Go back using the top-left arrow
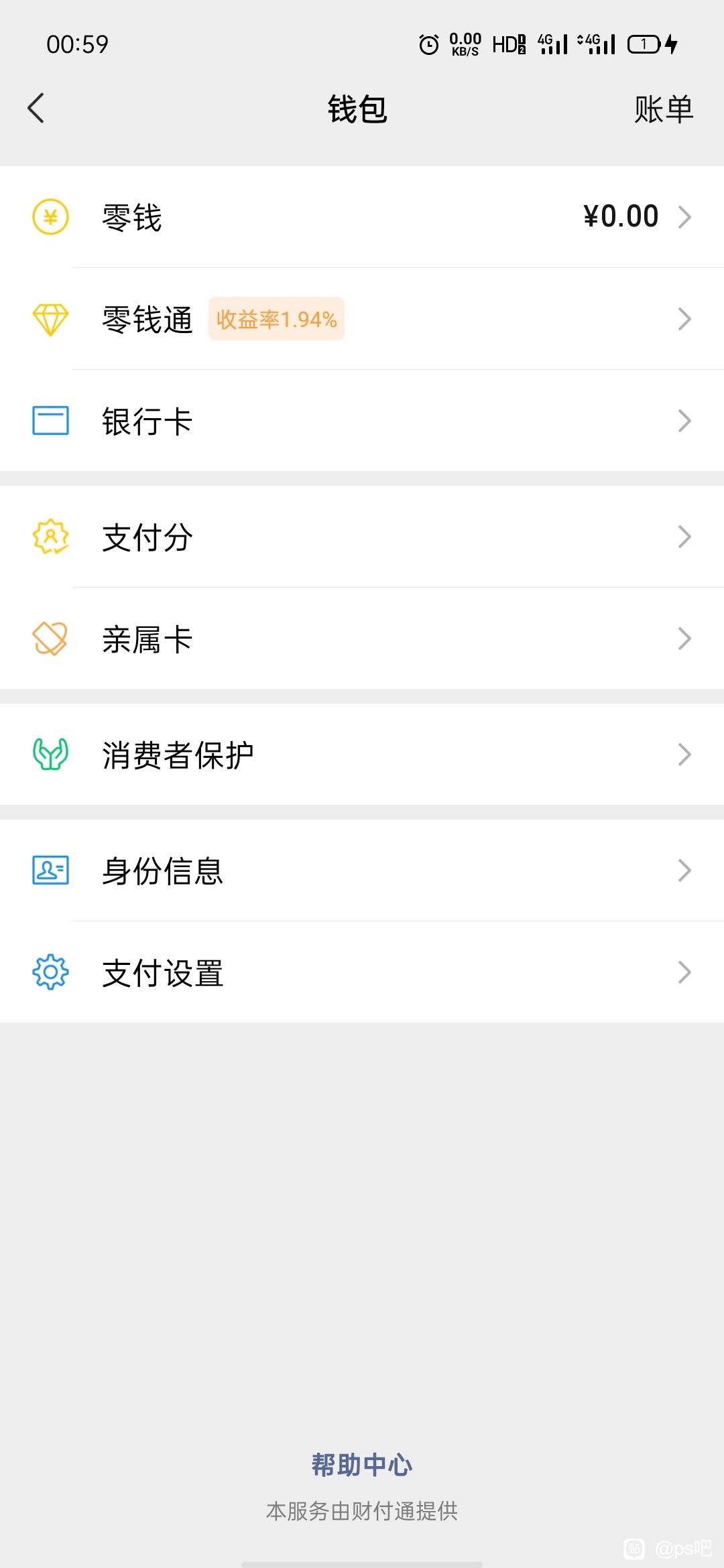Viewport: 724px width, 1568px height. pos(36,109)
